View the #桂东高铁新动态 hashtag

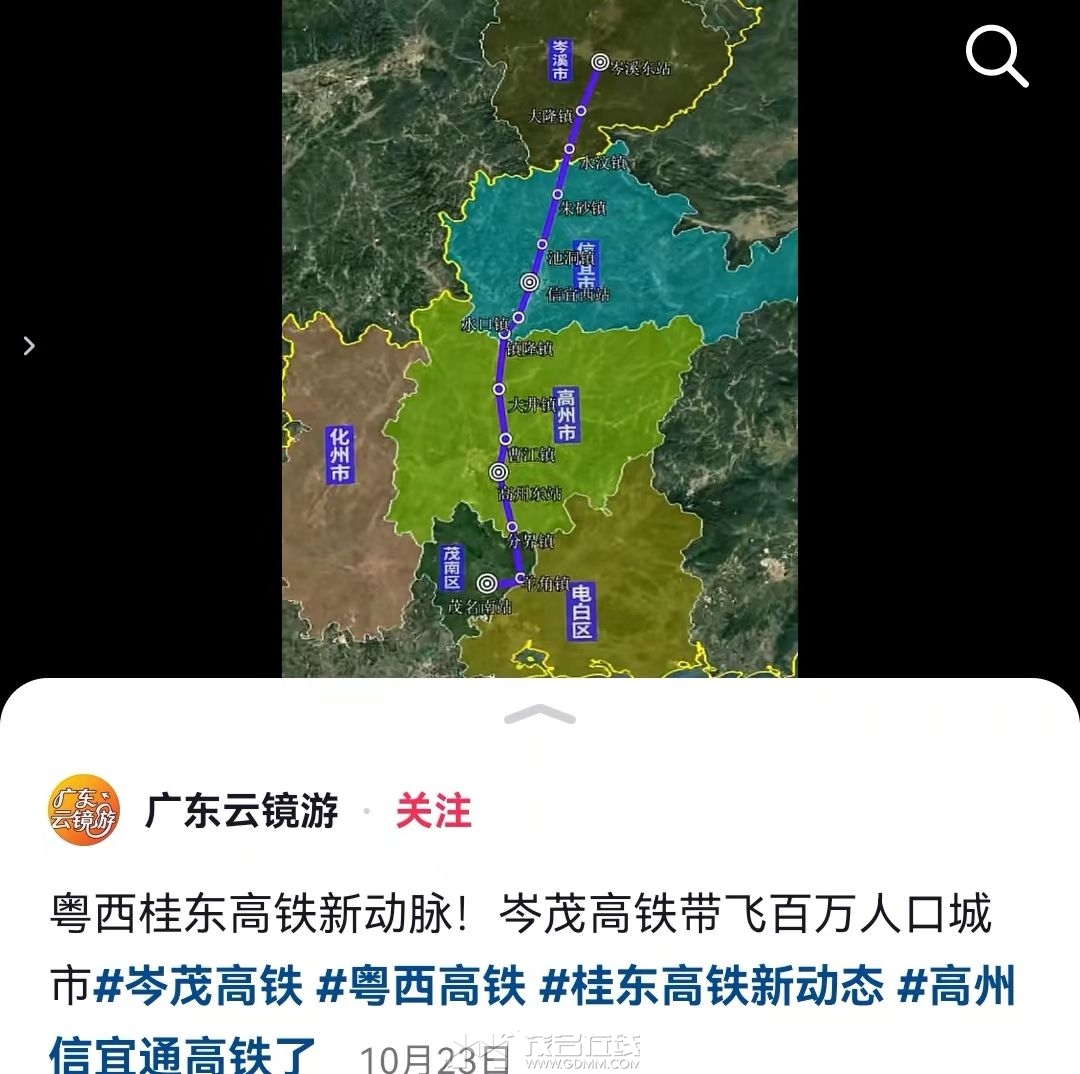[711, 987]
